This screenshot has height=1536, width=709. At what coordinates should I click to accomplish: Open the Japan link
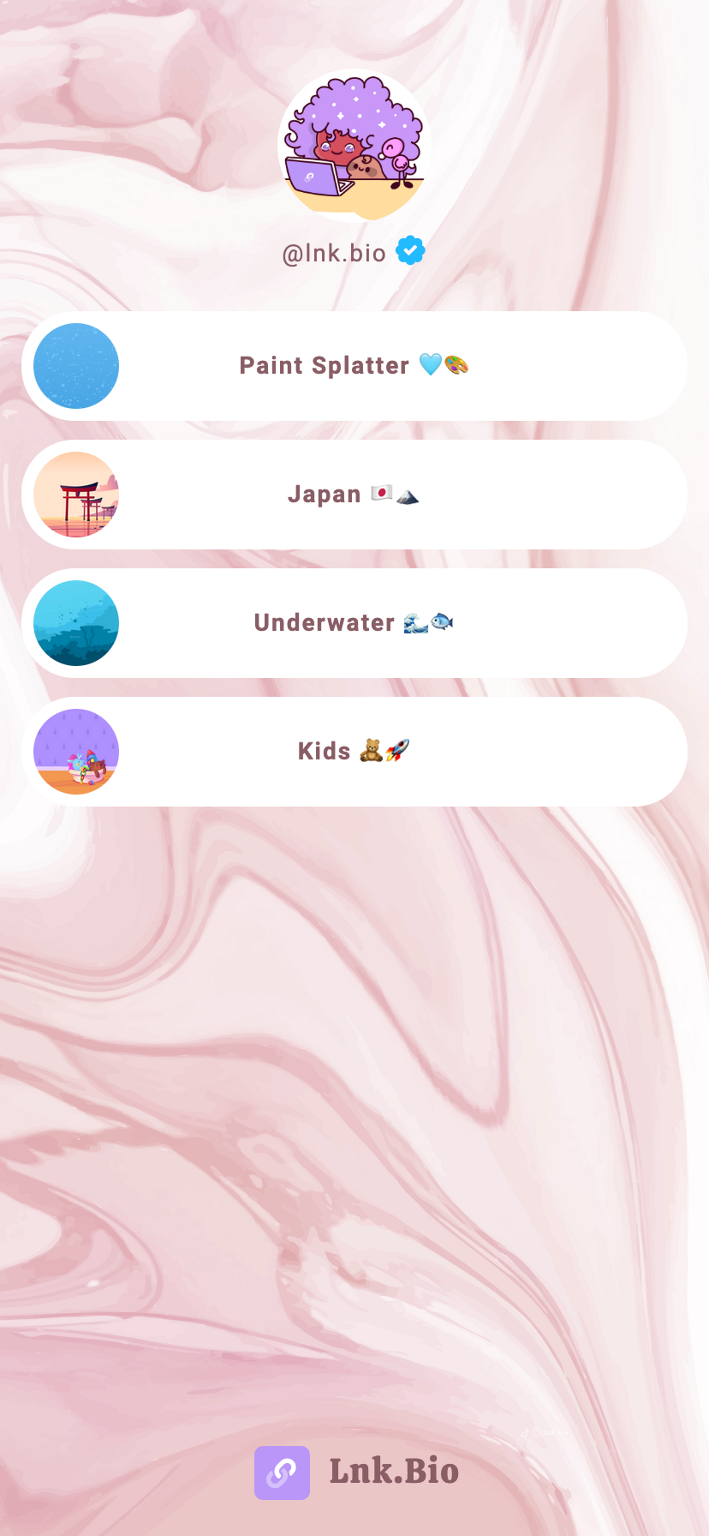tap(354, 494)
